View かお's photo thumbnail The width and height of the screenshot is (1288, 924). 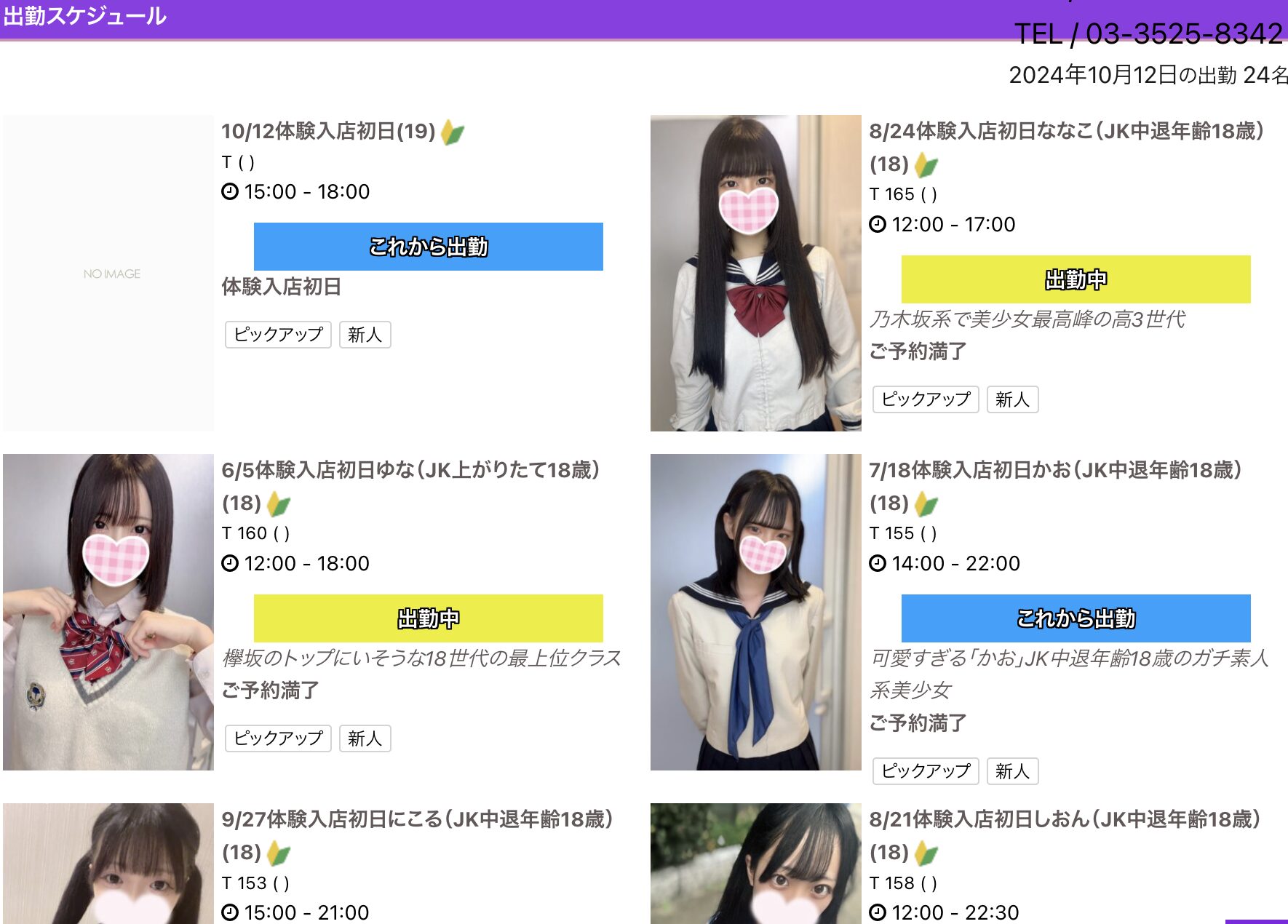(755, 612)
